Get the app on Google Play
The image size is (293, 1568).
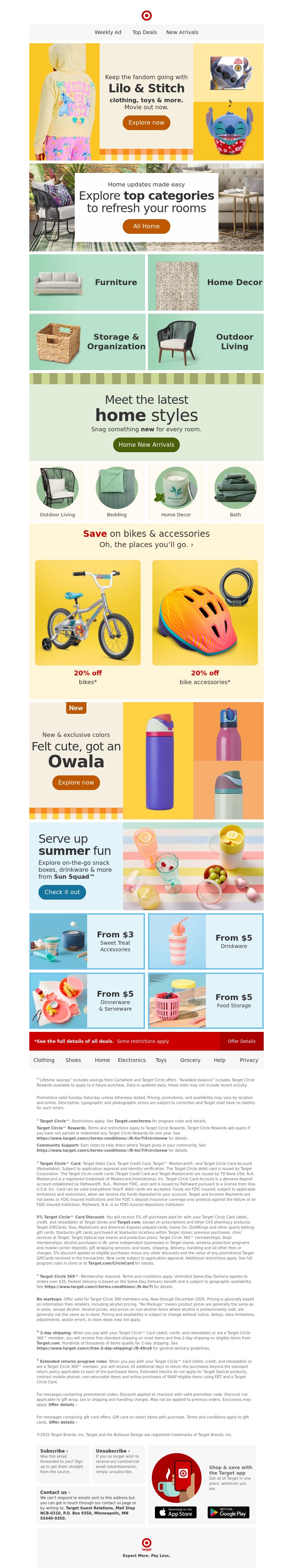point(229,1512)
